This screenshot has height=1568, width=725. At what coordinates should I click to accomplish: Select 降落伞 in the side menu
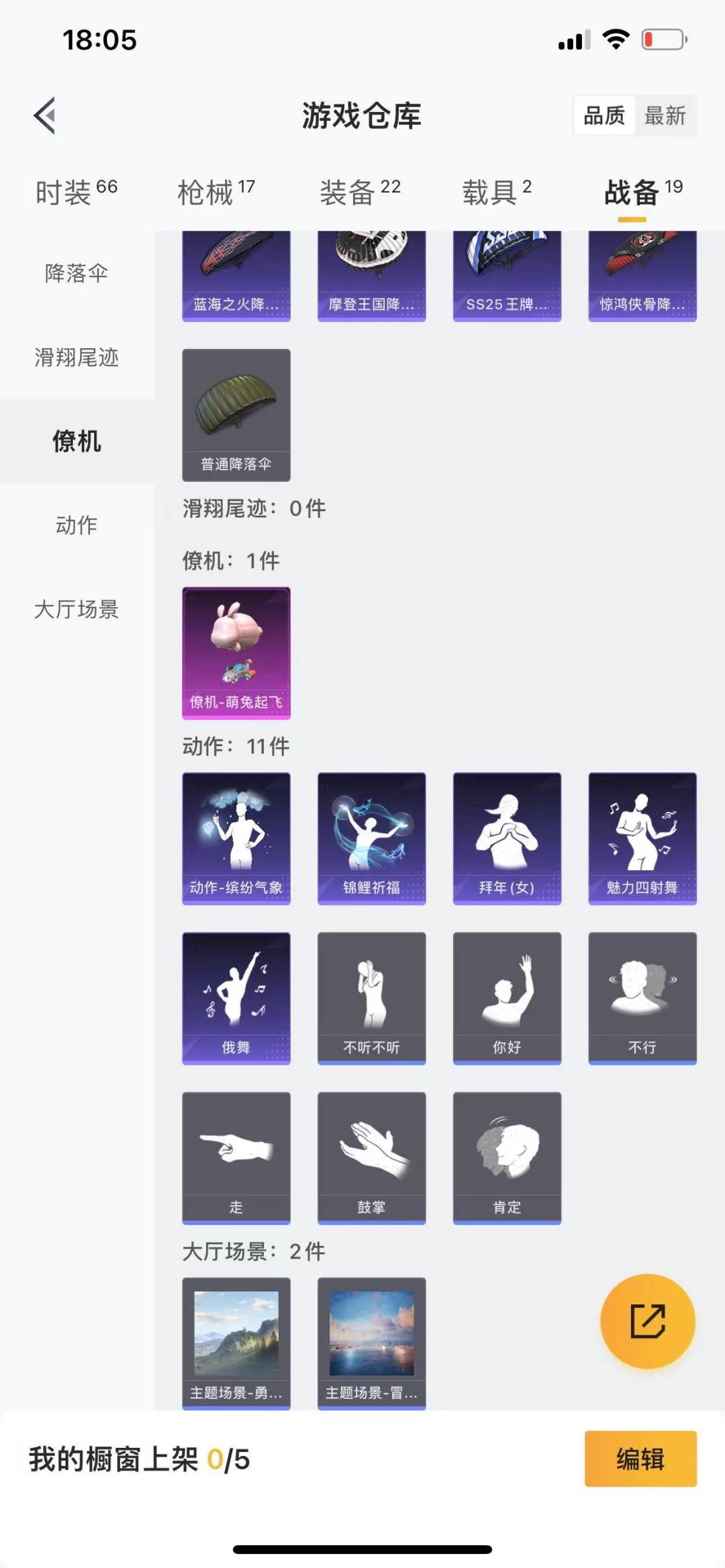point(77,273)
